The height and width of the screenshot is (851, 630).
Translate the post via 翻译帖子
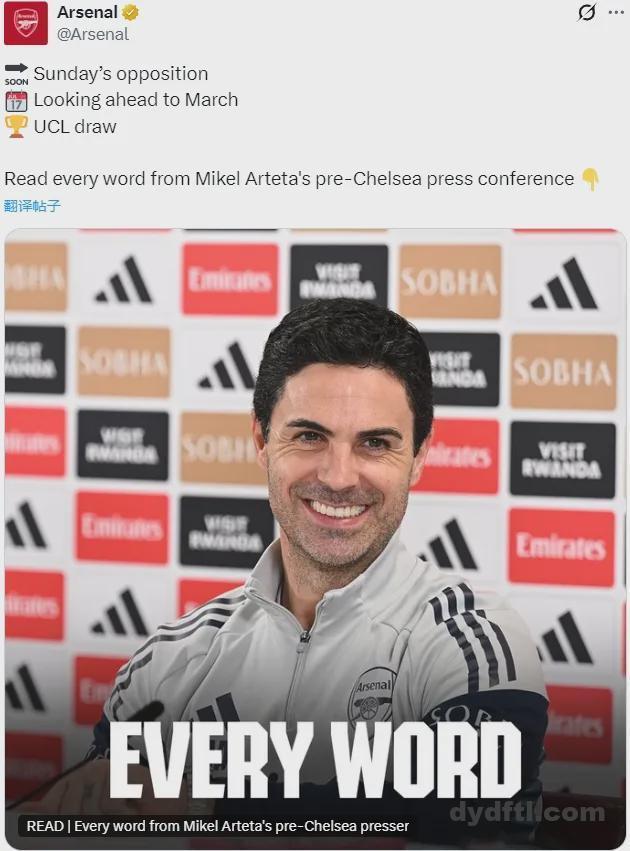click(32, 206)
